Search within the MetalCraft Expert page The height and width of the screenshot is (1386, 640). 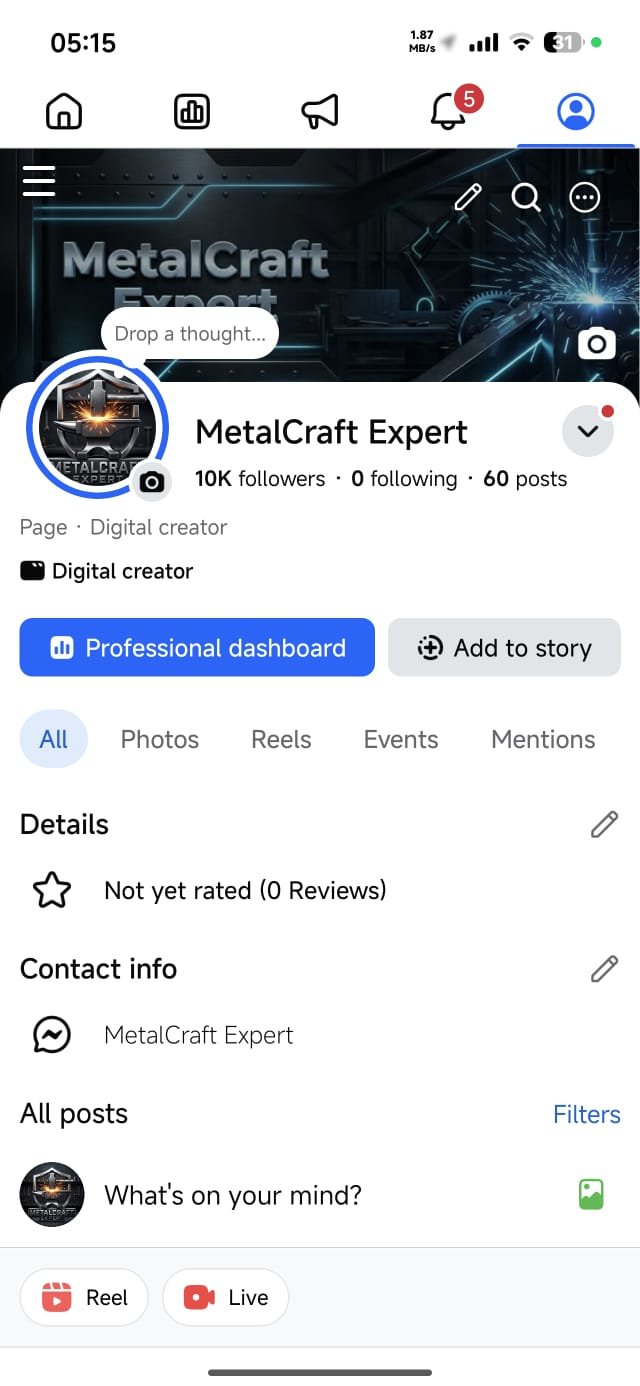click(526, 197)
